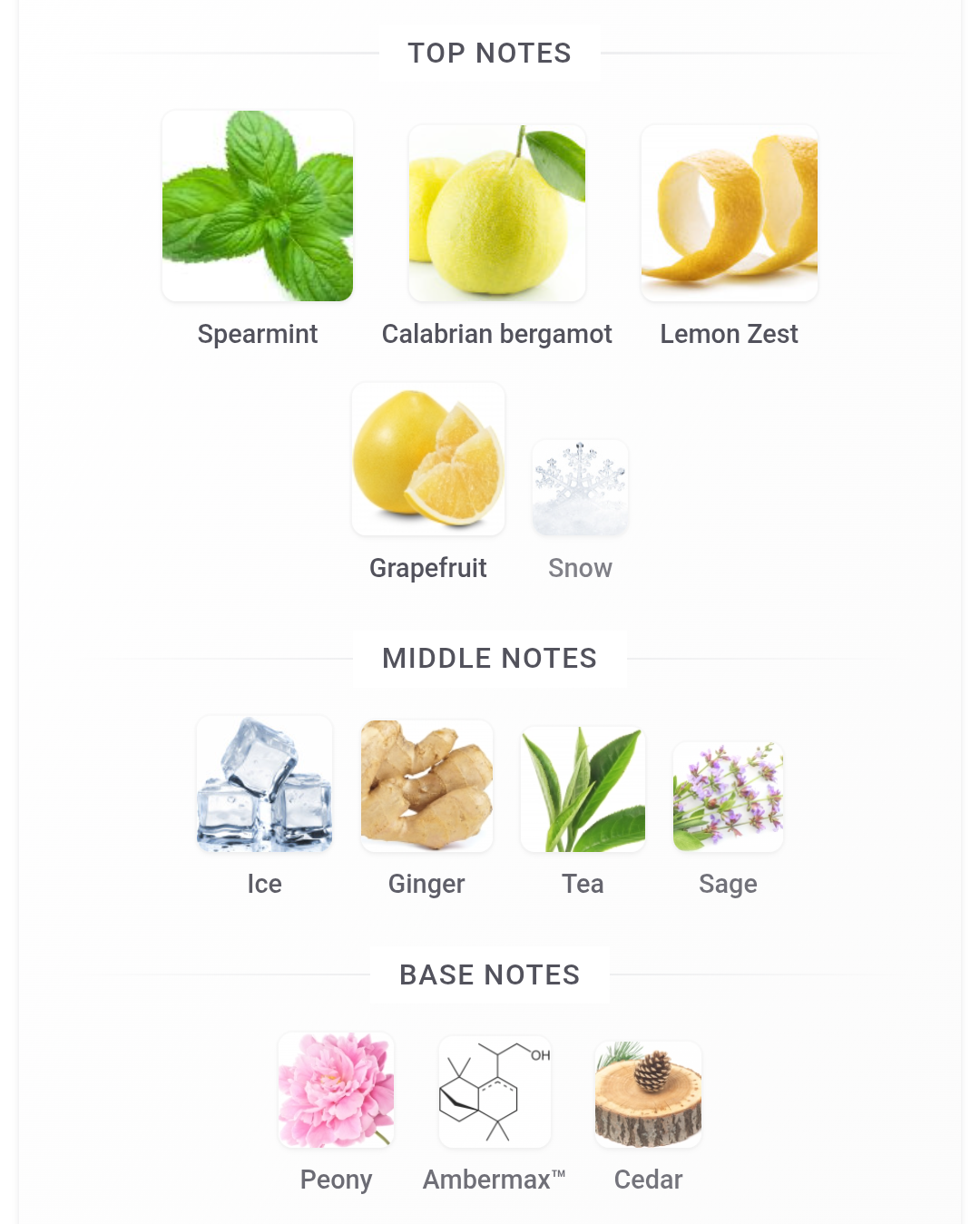Select the Peony base note
Image resolution: width=980 pixels, height=1224 pixels.
coord(336,1091)
